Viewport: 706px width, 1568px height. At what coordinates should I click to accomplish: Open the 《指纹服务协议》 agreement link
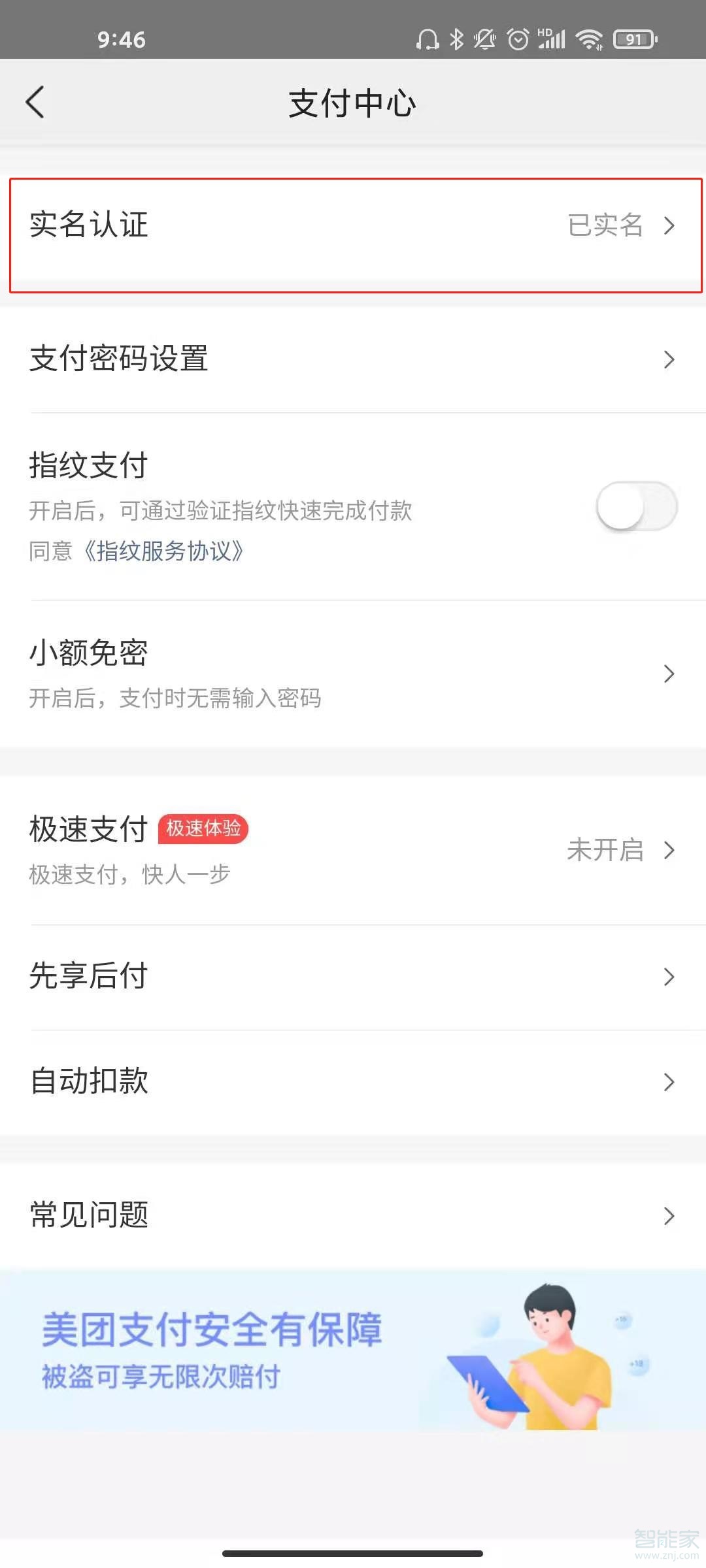[x=165, y=552]
